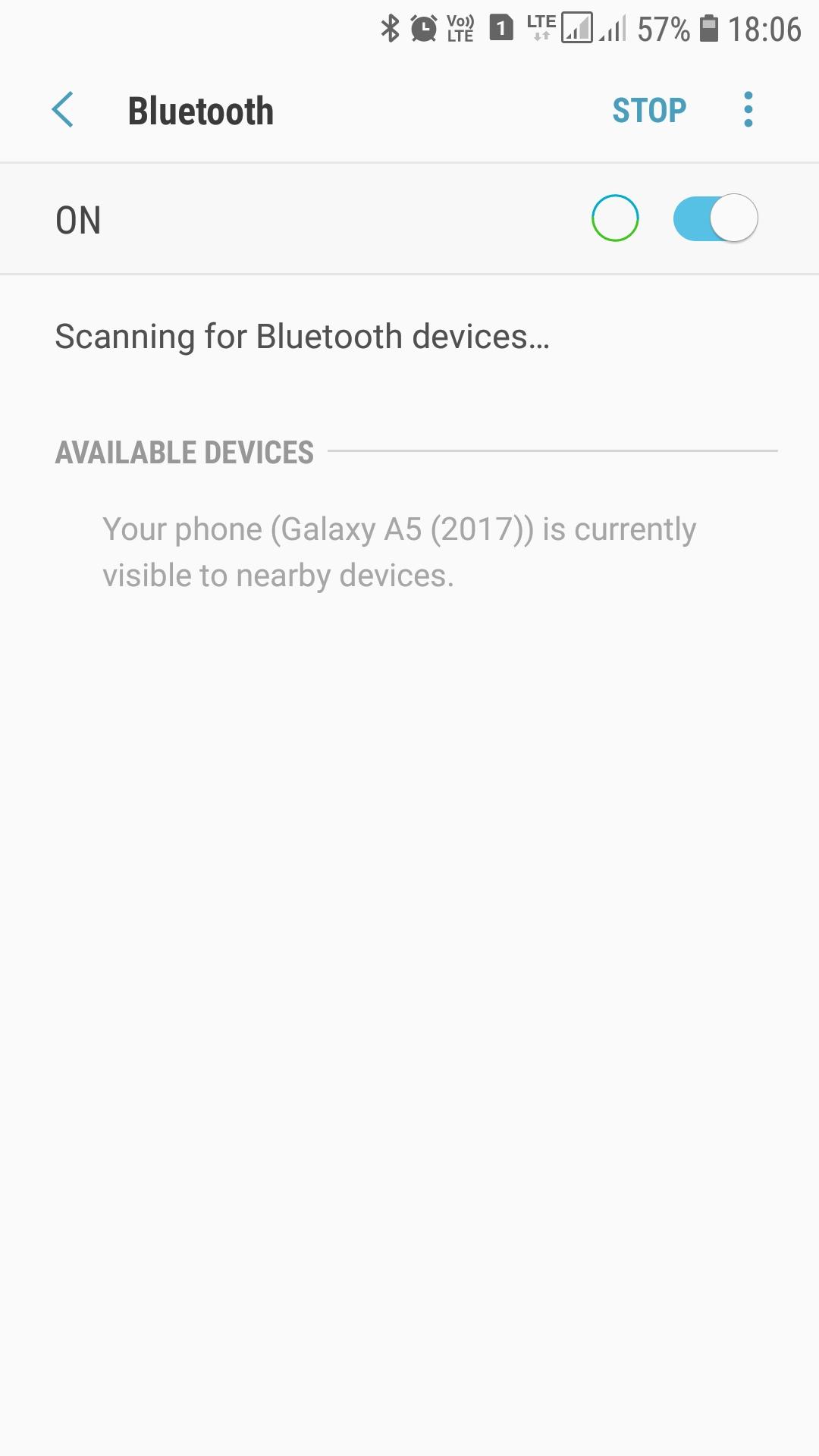The image size is (819, 1456).
Task: Select the Scanning for Bluetooth devices text
Action: [x=302, y=335]
